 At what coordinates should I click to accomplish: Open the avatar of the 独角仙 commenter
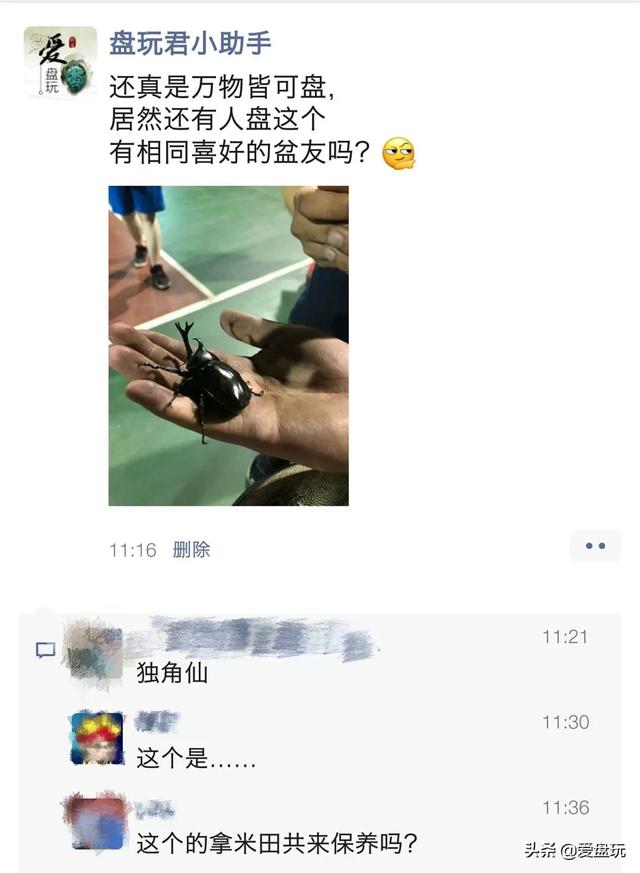(x=93, y=652)
